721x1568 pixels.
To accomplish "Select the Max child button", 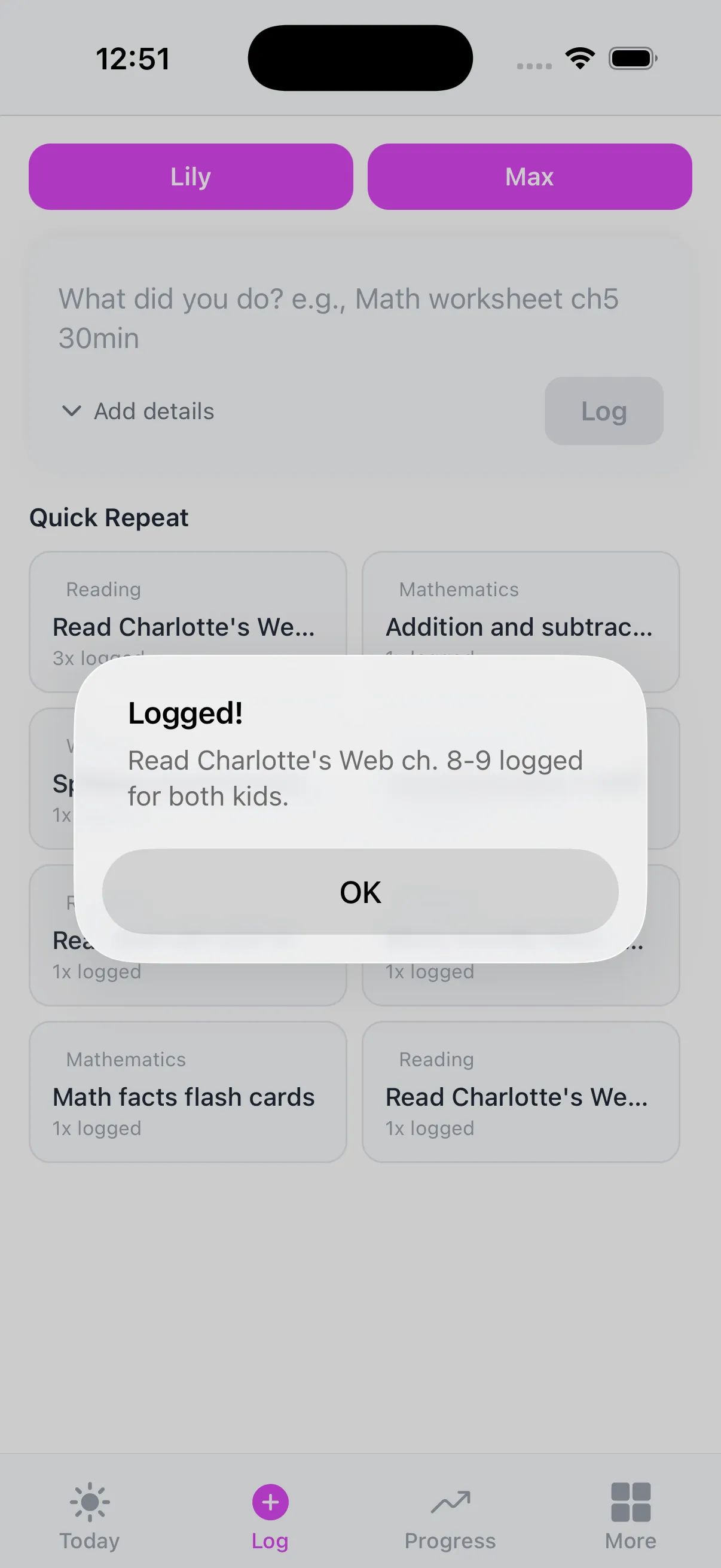I will click(528, 176).
